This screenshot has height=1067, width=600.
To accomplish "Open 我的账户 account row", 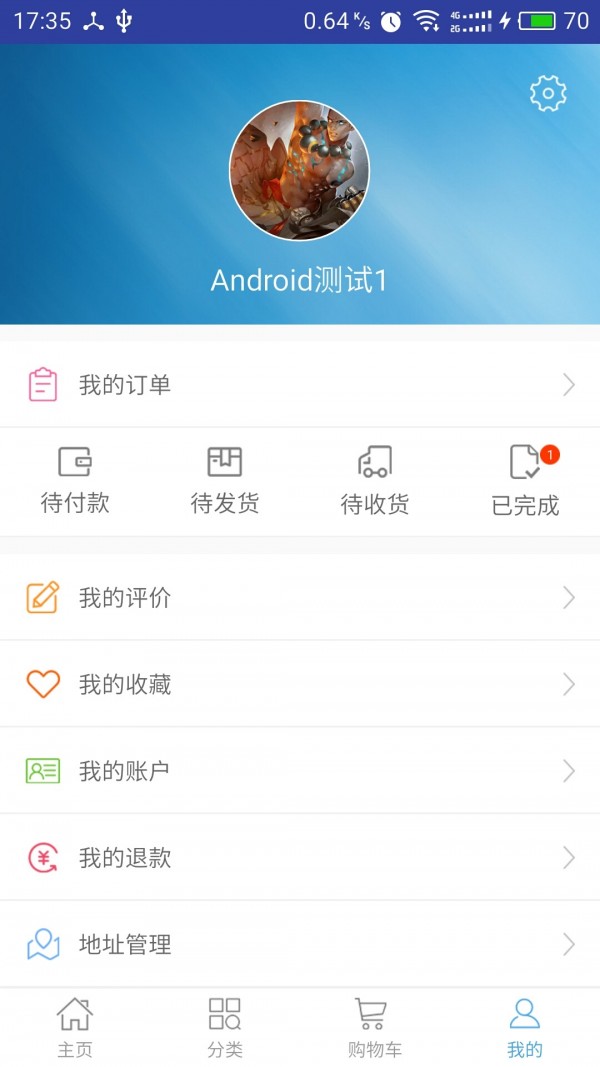I will [300, 771].
